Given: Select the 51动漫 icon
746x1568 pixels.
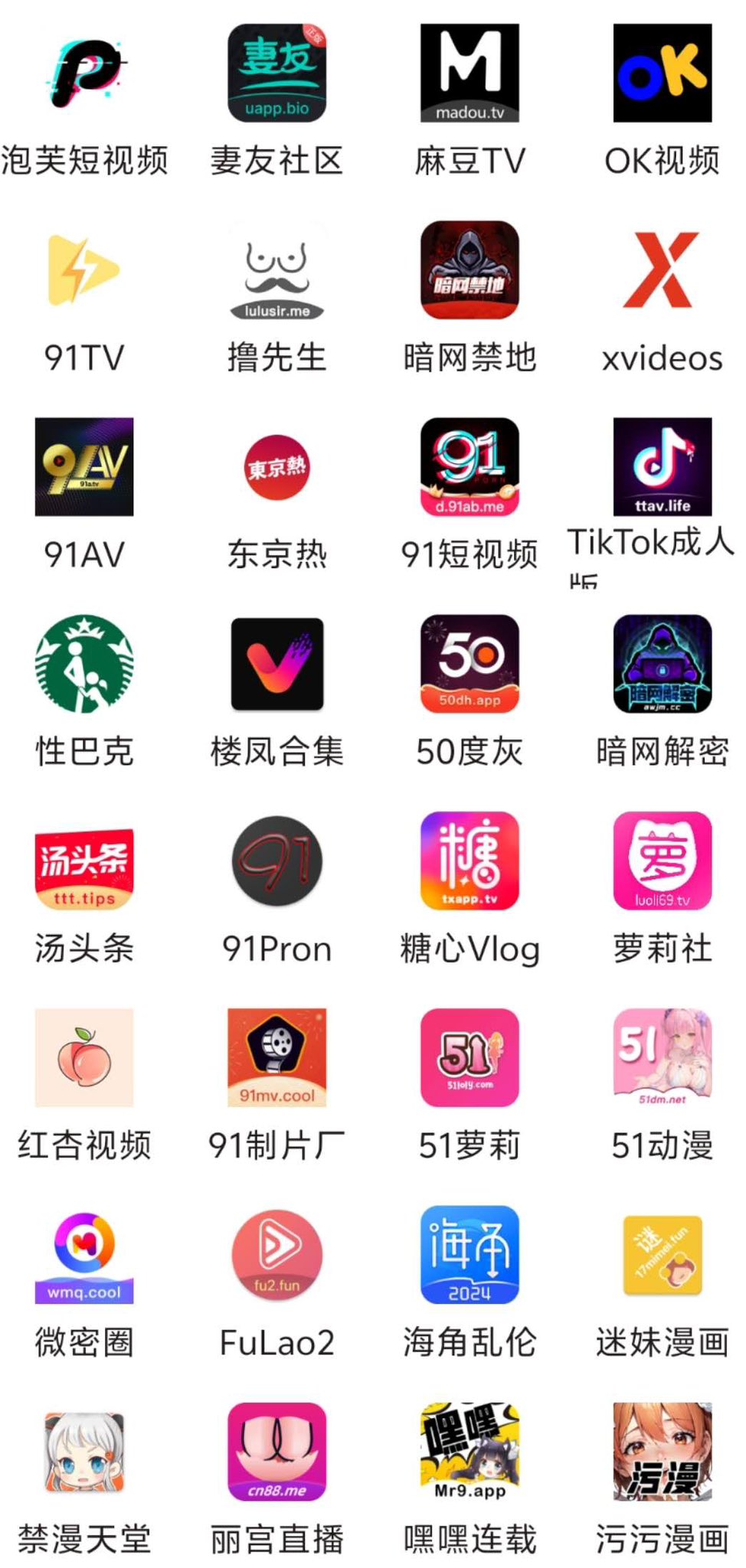Looking at the screenshot, I should 662,1058.
